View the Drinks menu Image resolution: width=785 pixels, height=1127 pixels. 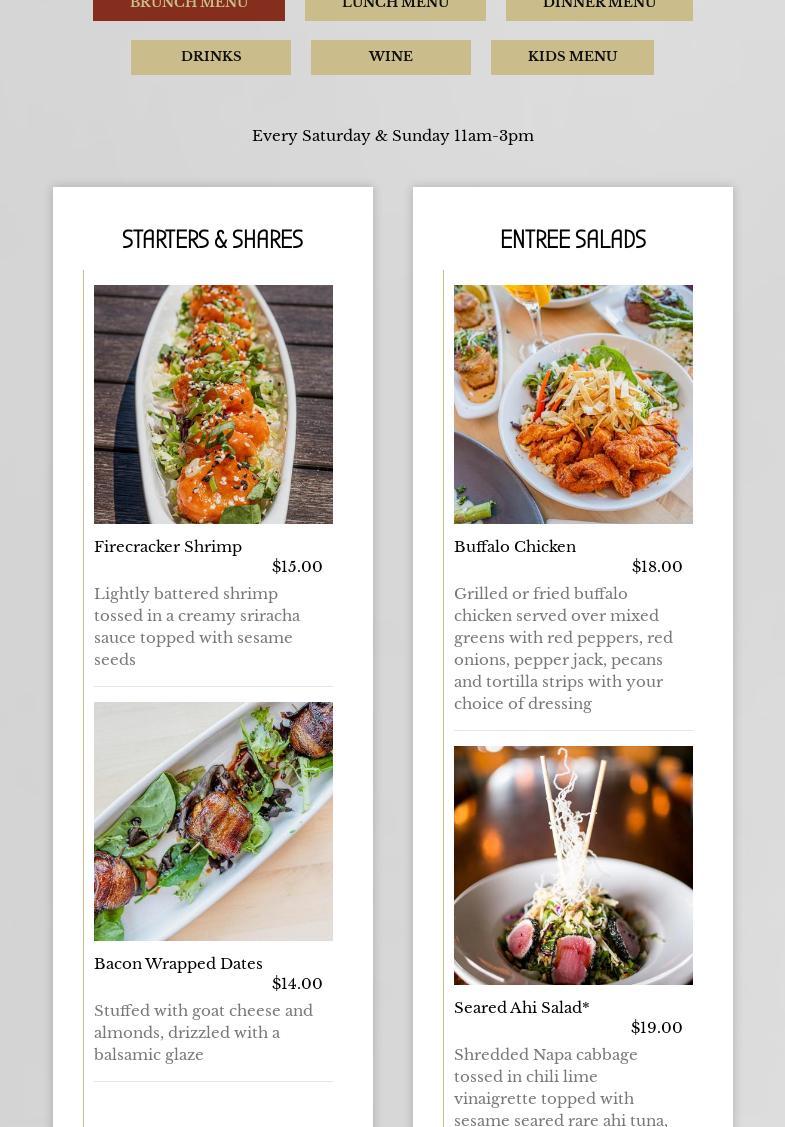click(x=211, y=57)
